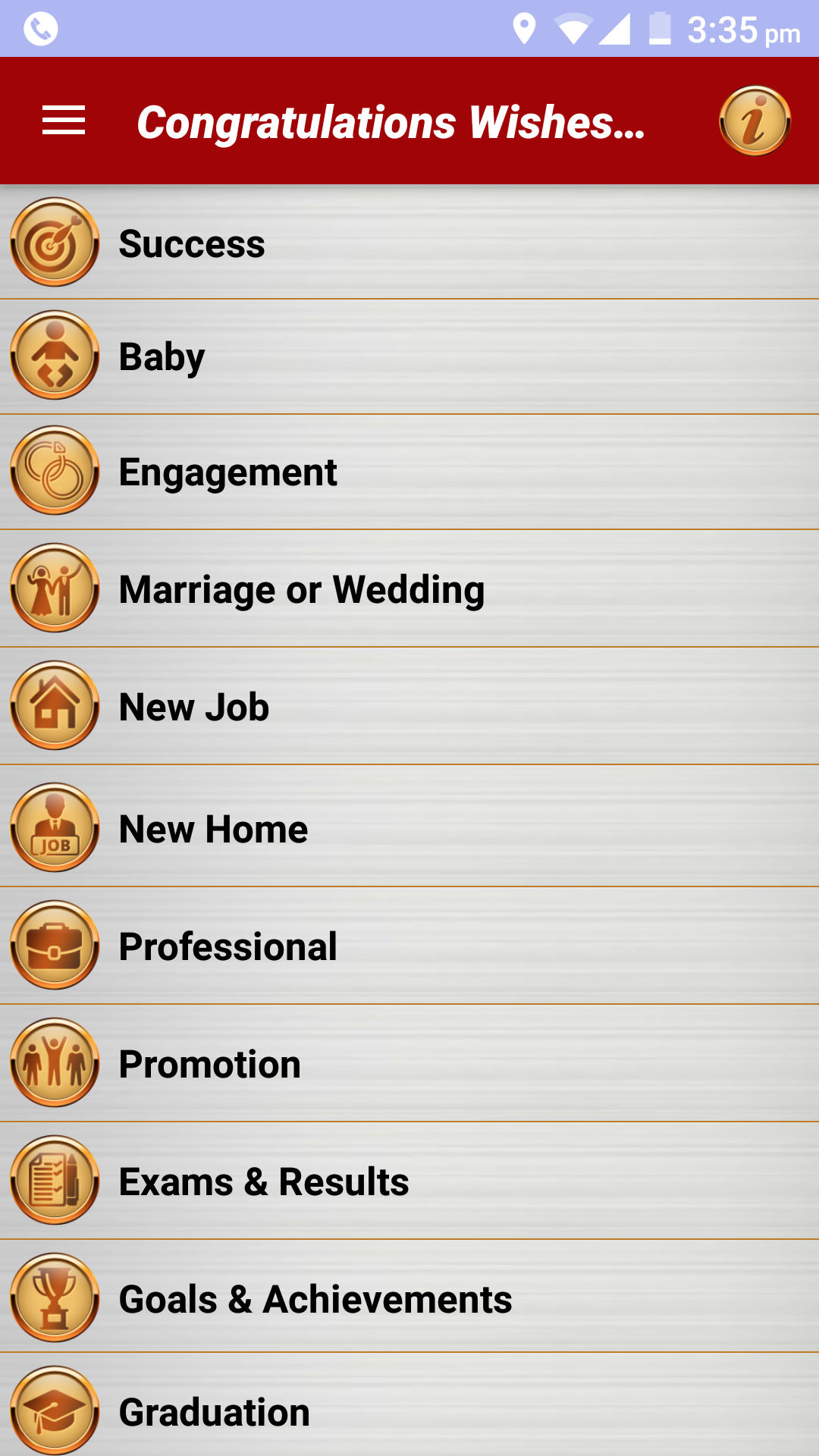This screenshot has width=819, height=1456.
Task: Open Exams & Results wishes
Action: click(409, 1181)
